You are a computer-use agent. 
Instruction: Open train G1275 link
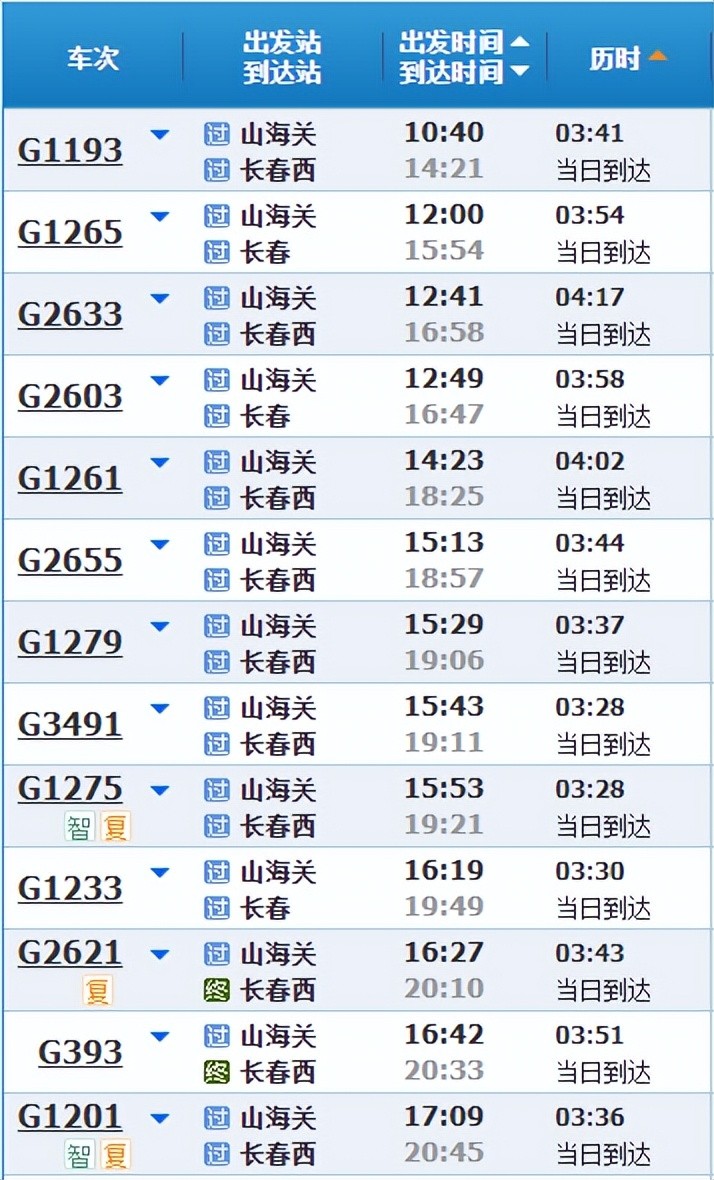click(70, 789)
